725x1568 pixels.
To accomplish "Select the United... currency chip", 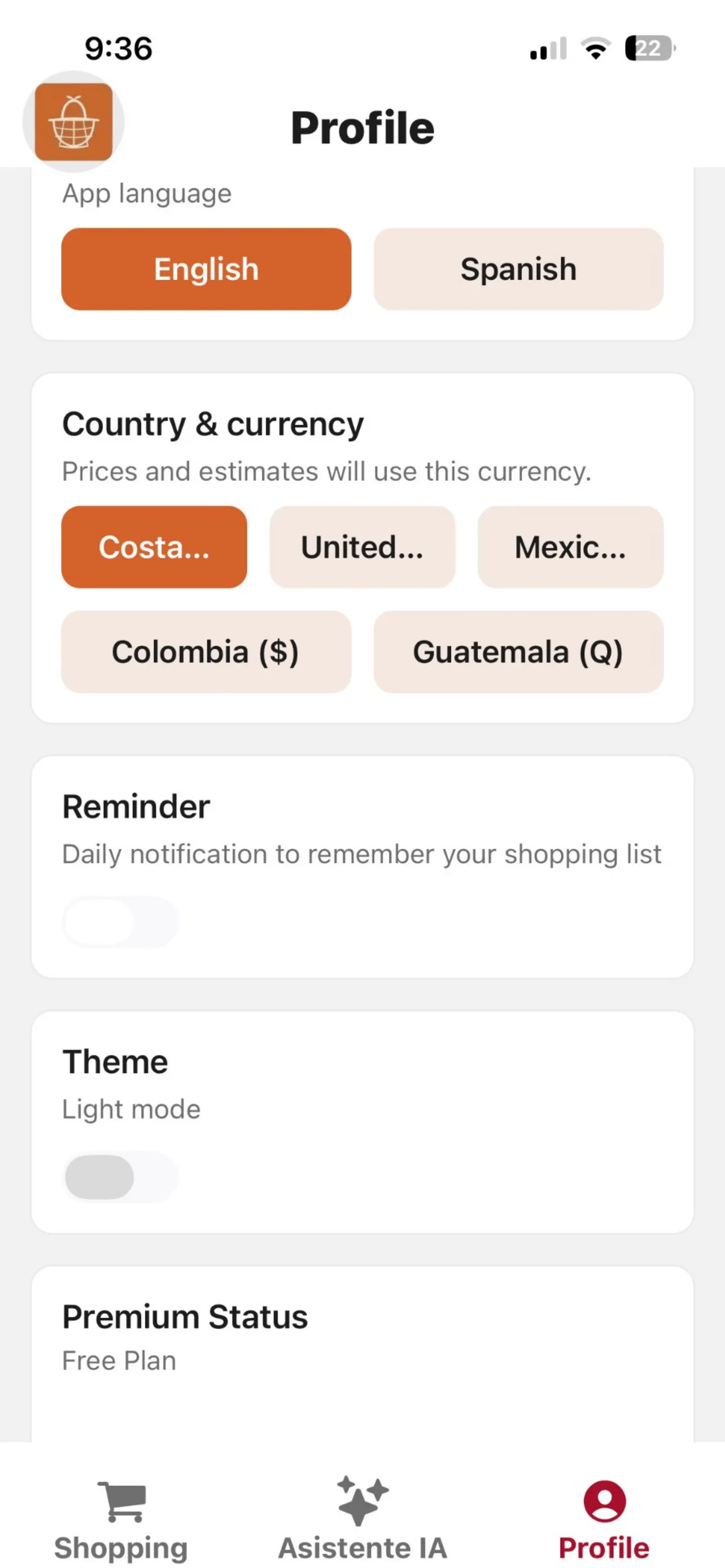I will [x=362, y=546].
